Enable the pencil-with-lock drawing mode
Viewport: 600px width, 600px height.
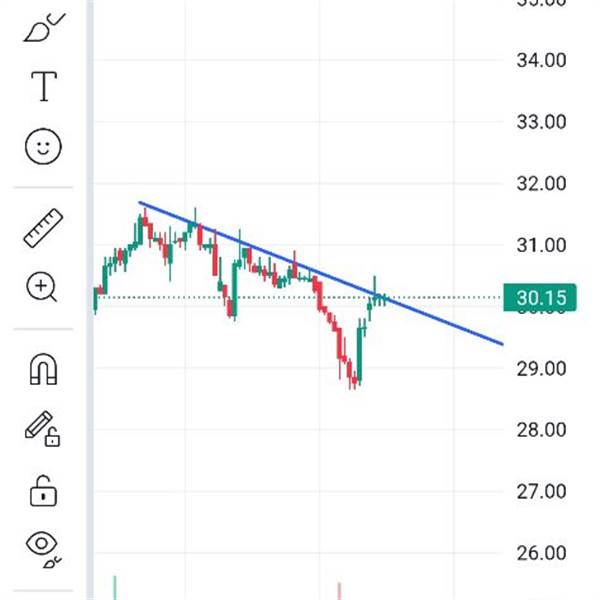pos(43,429)
